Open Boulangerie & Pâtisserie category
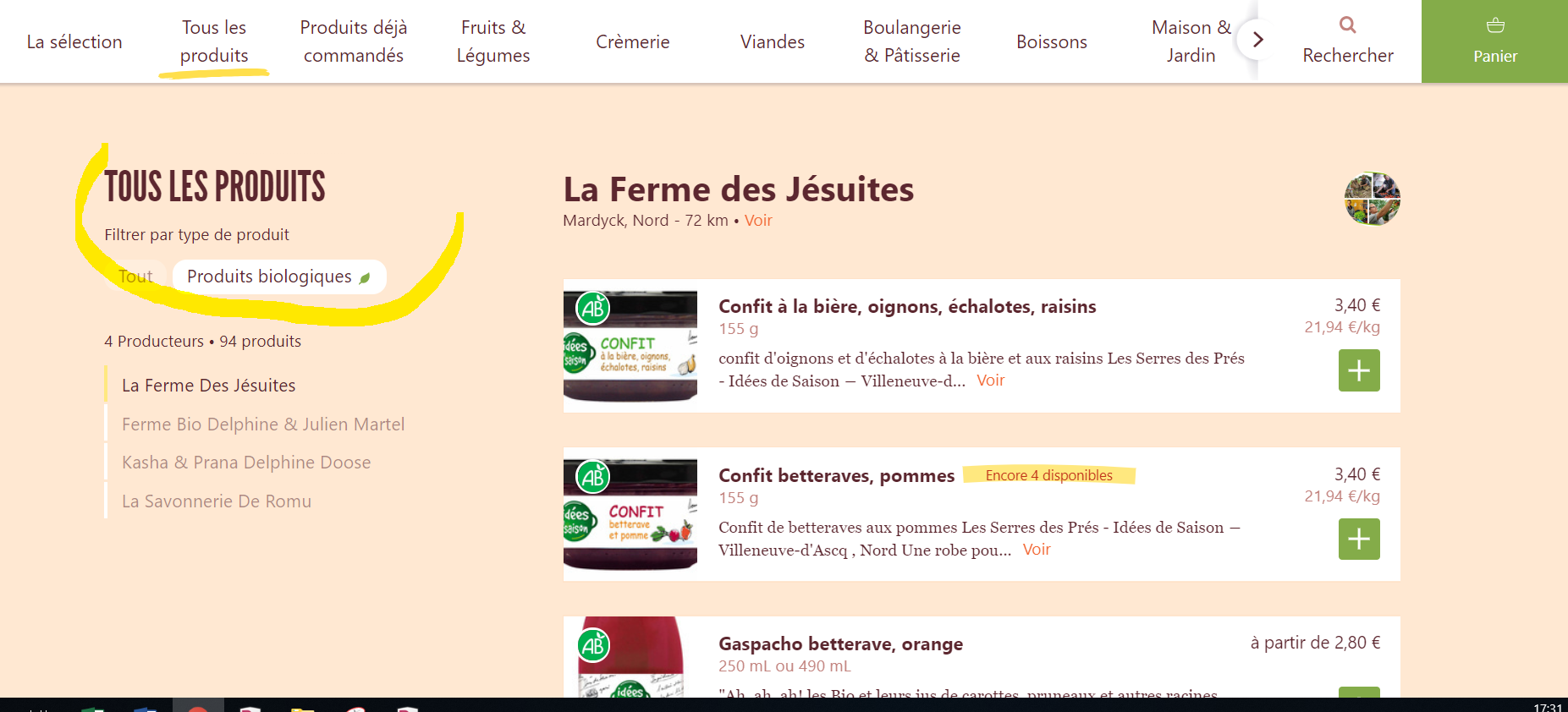1568x712 pixels. [x=911, y=41]
